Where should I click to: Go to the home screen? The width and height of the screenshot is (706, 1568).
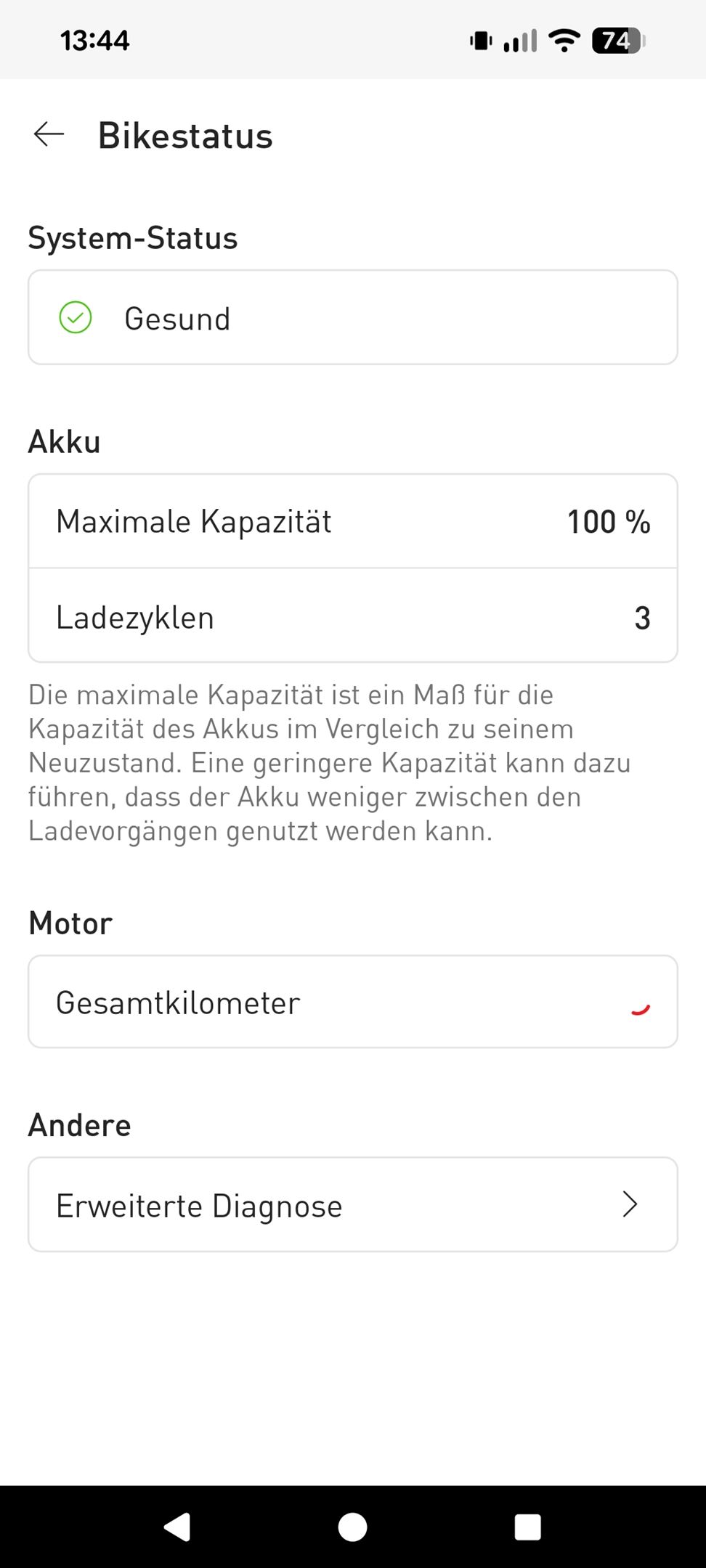tap(353, 1527)
